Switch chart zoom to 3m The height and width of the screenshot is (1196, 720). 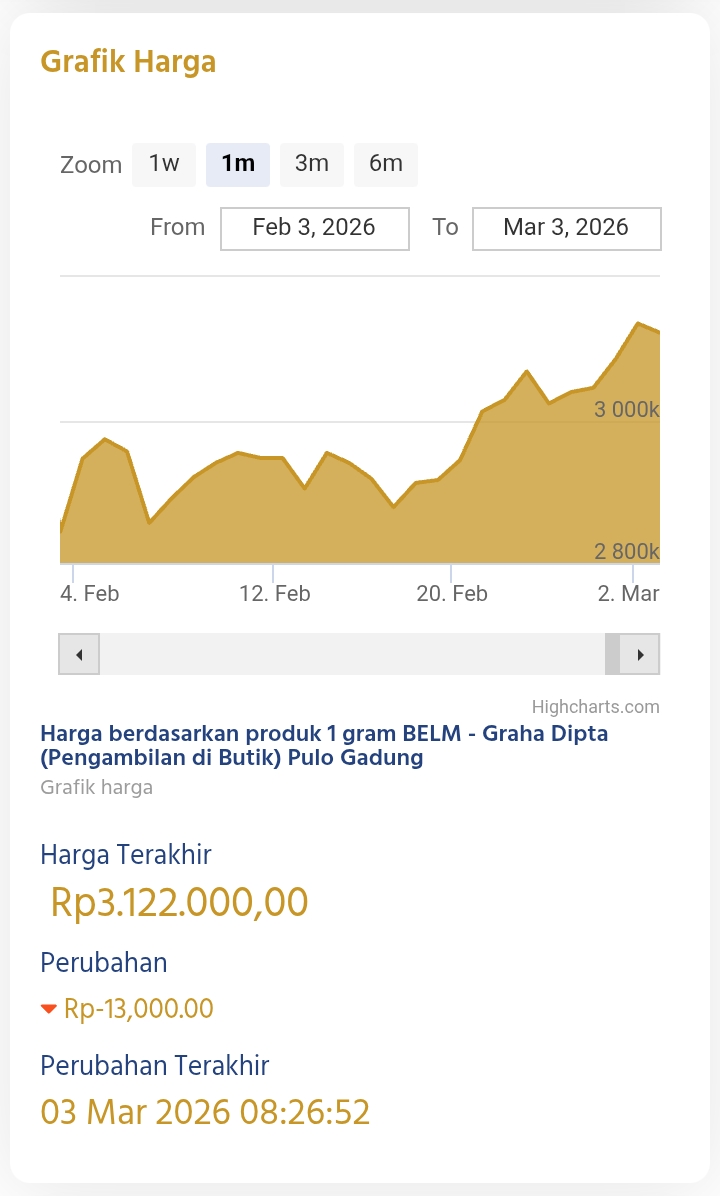(x=312, y=164)
